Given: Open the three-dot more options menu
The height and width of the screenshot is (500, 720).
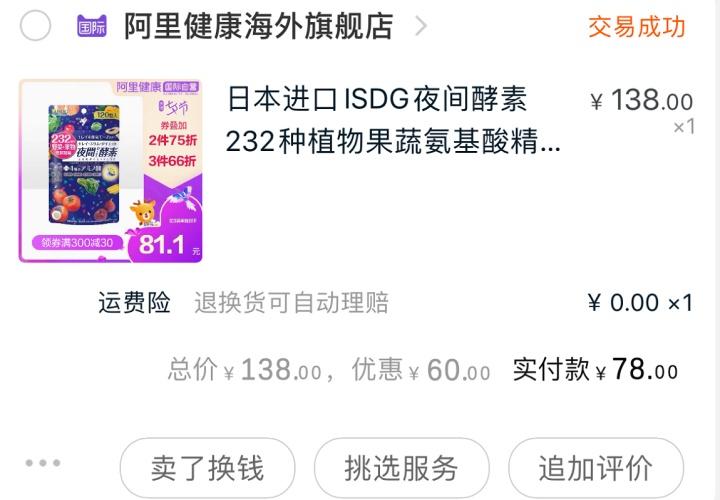Looking at the screenshot, I should pyautogui.click(x=43, y=463).
